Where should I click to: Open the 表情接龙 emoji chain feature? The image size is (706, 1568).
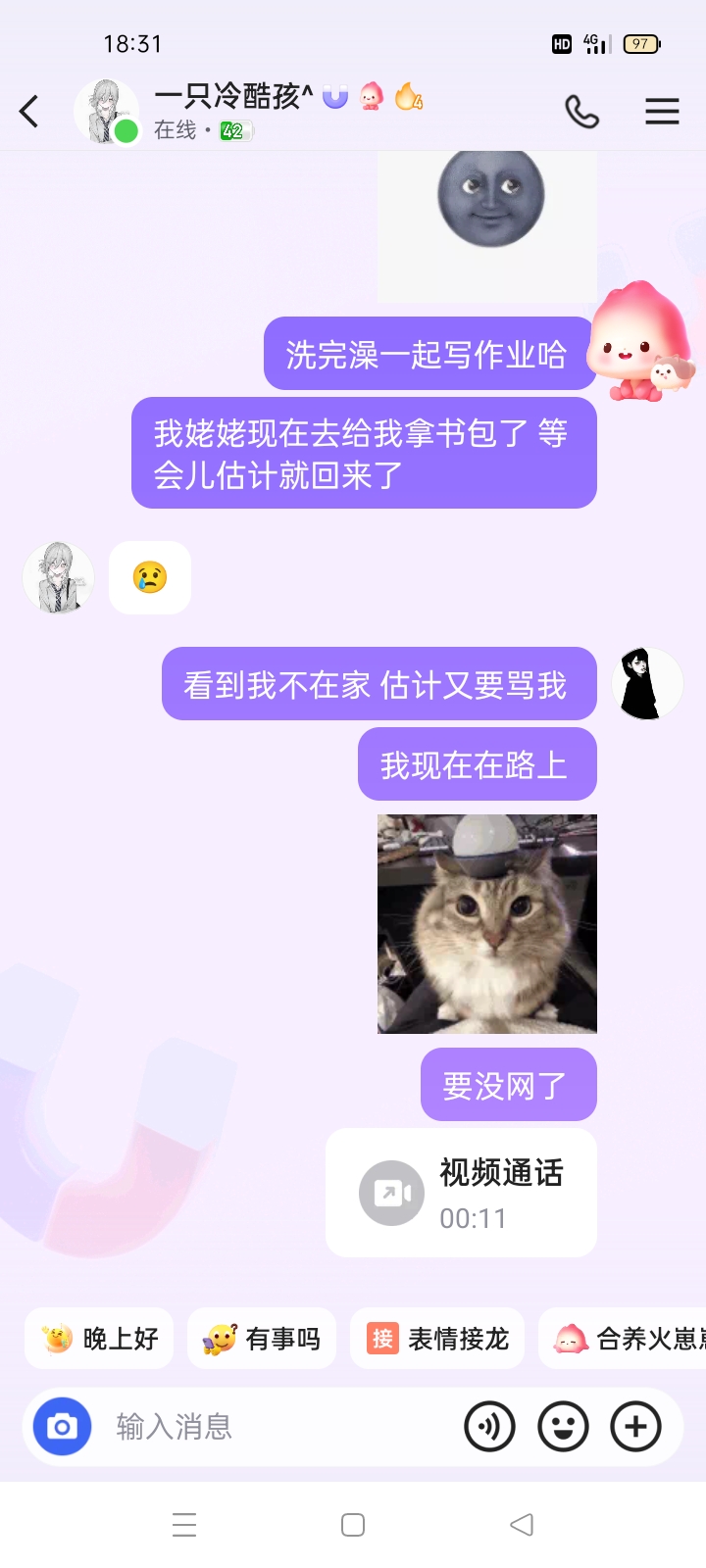pyautogui.click(x=437, y=1338)
